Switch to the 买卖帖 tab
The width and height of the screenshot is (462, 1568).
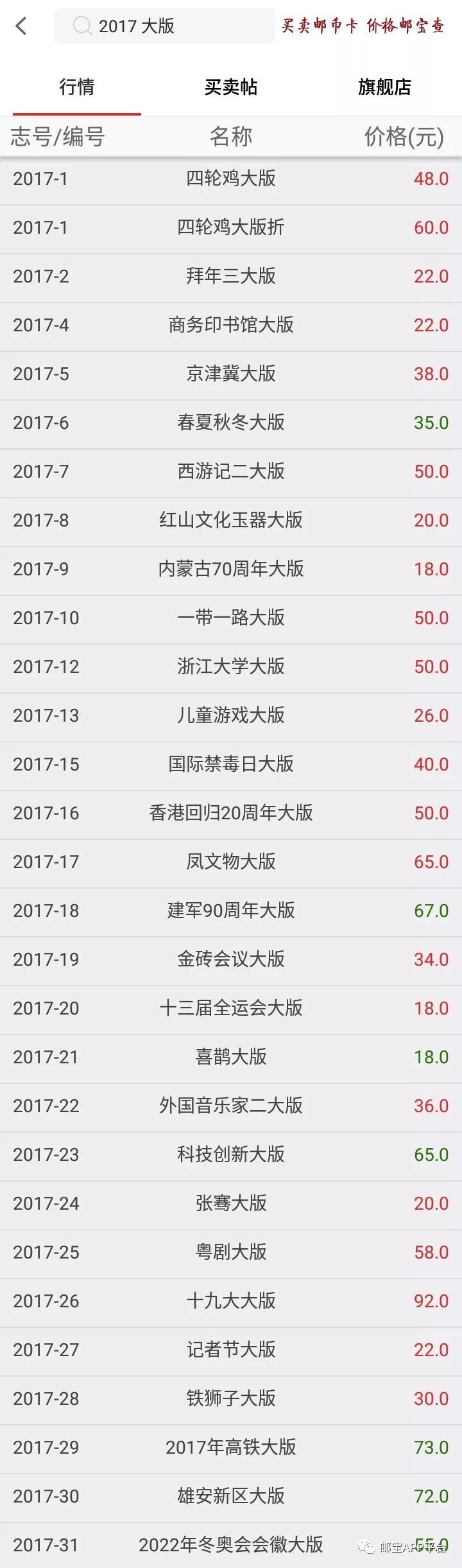pyautogui.click(x=231, y=87)
